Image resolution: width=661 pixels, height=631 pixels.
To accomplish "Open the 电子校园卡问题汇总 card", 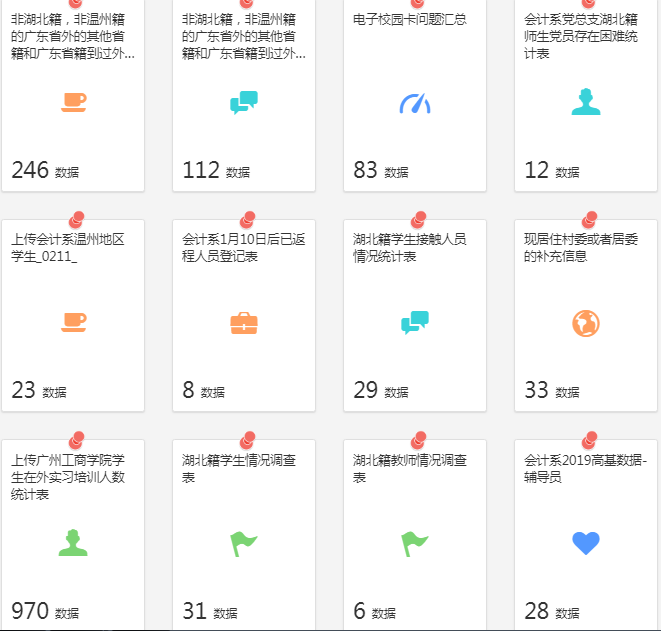I will point(415,100).
